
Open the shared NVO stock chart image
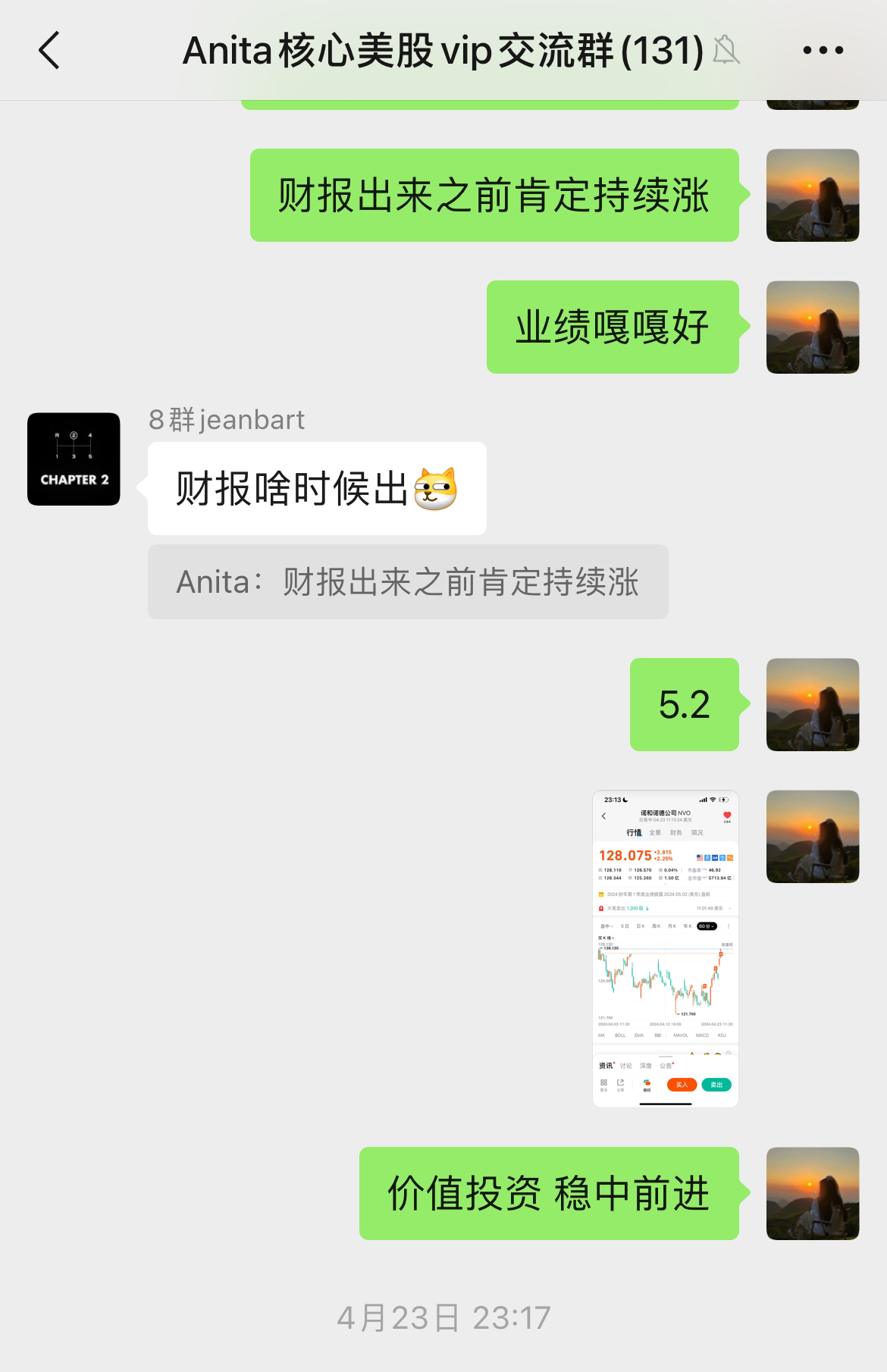pos(665,948)
